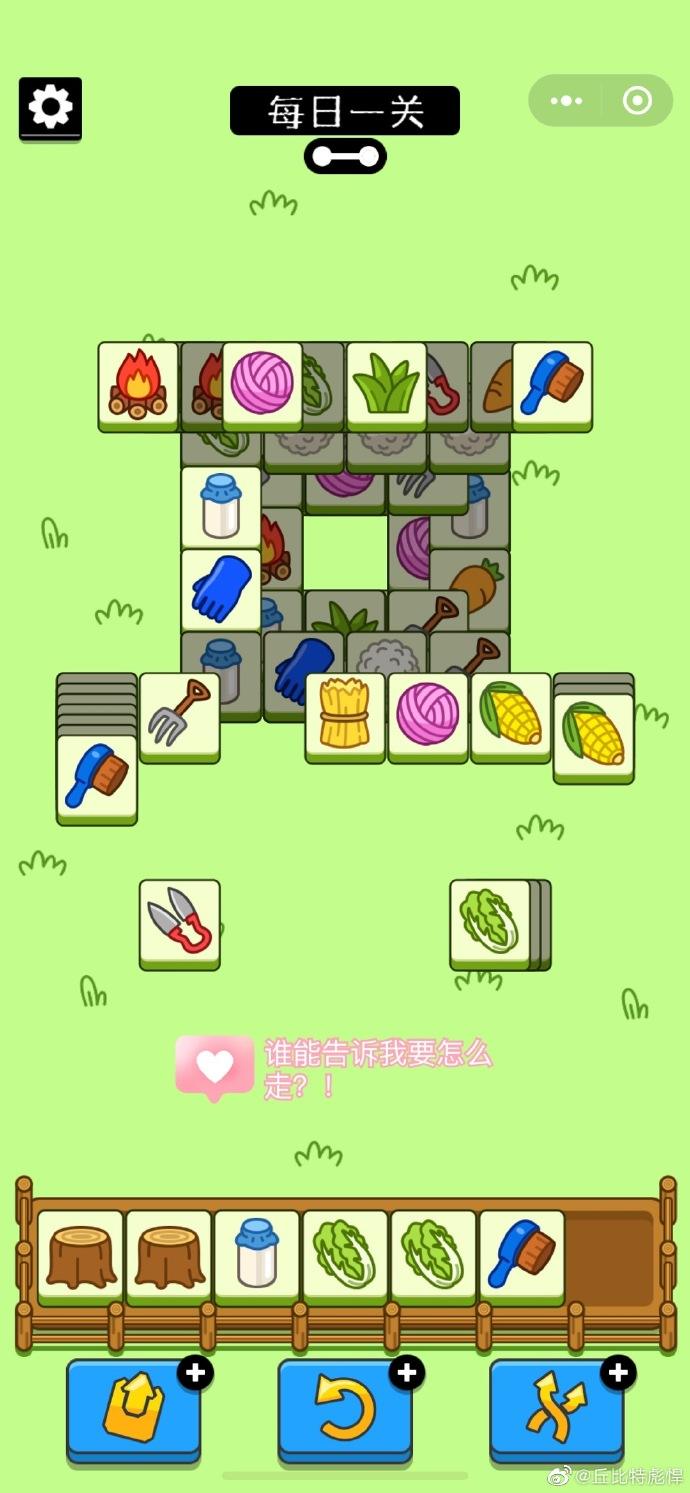This screenshot has height=1493, width=690.
Task: Pick the pink yarn tile beside hay bundle
Action: [x=428, y=714]
